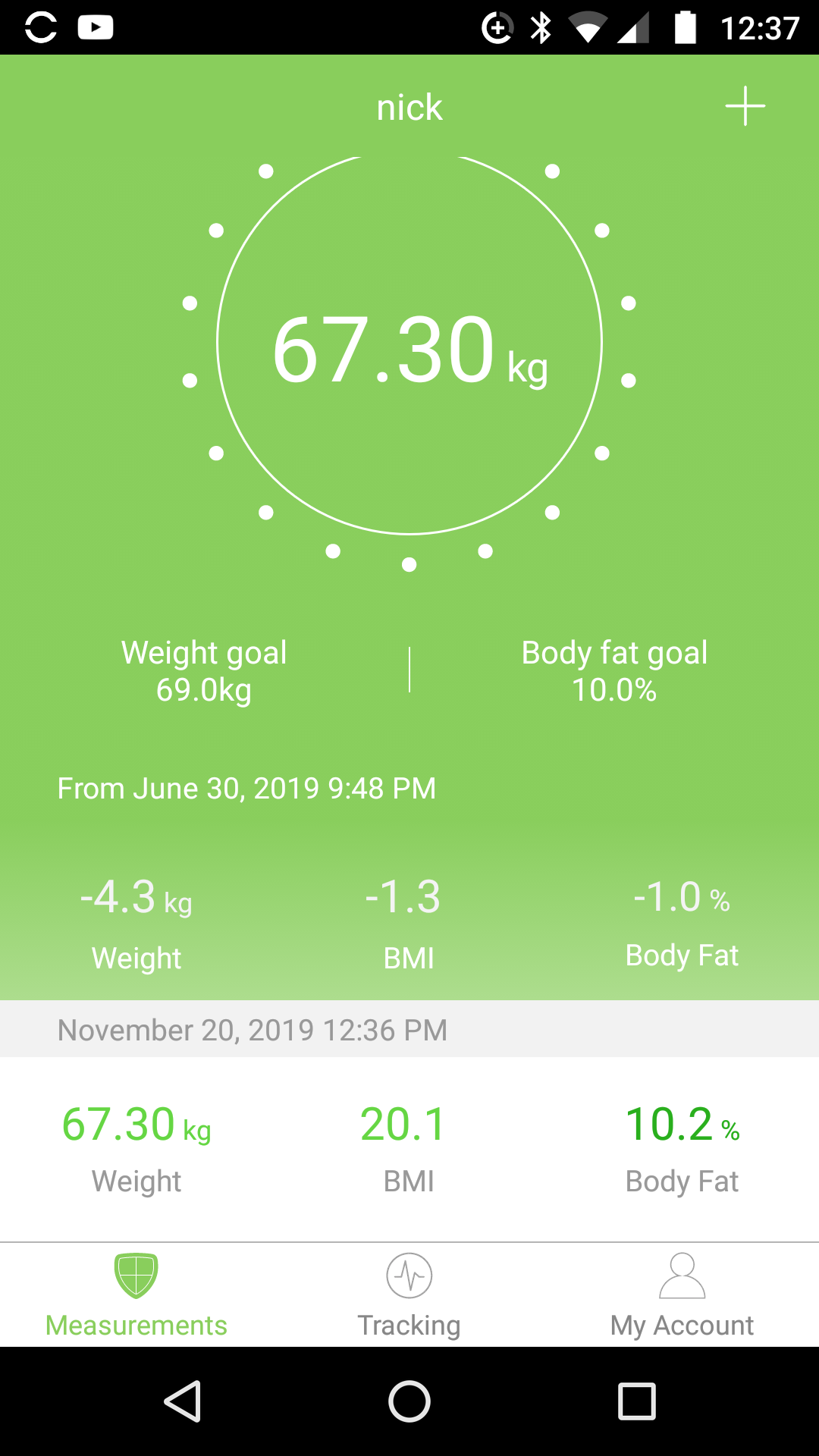Go back with the system back button
Screen dimensions: 819x1456
(x=182, y=1401)
